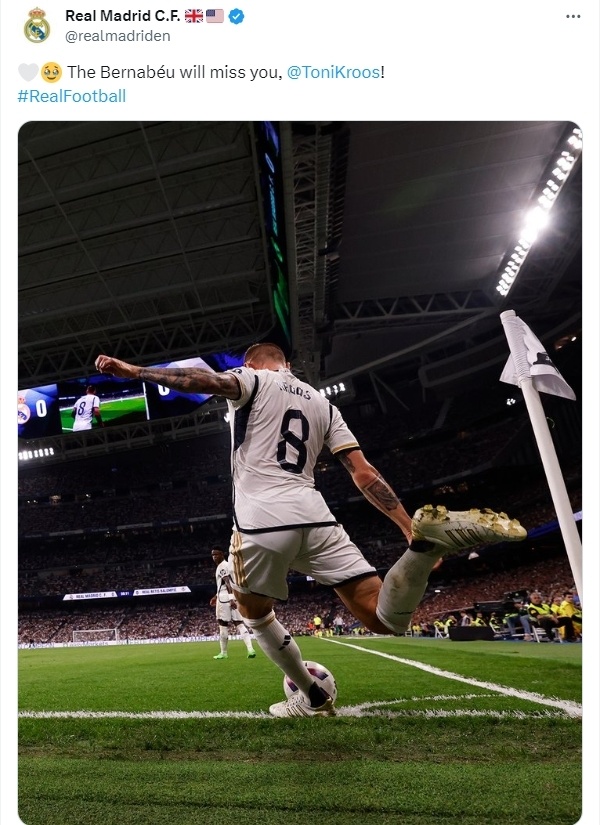Open Real Madrid C.F. profile avatar

(x=37, y=25)
